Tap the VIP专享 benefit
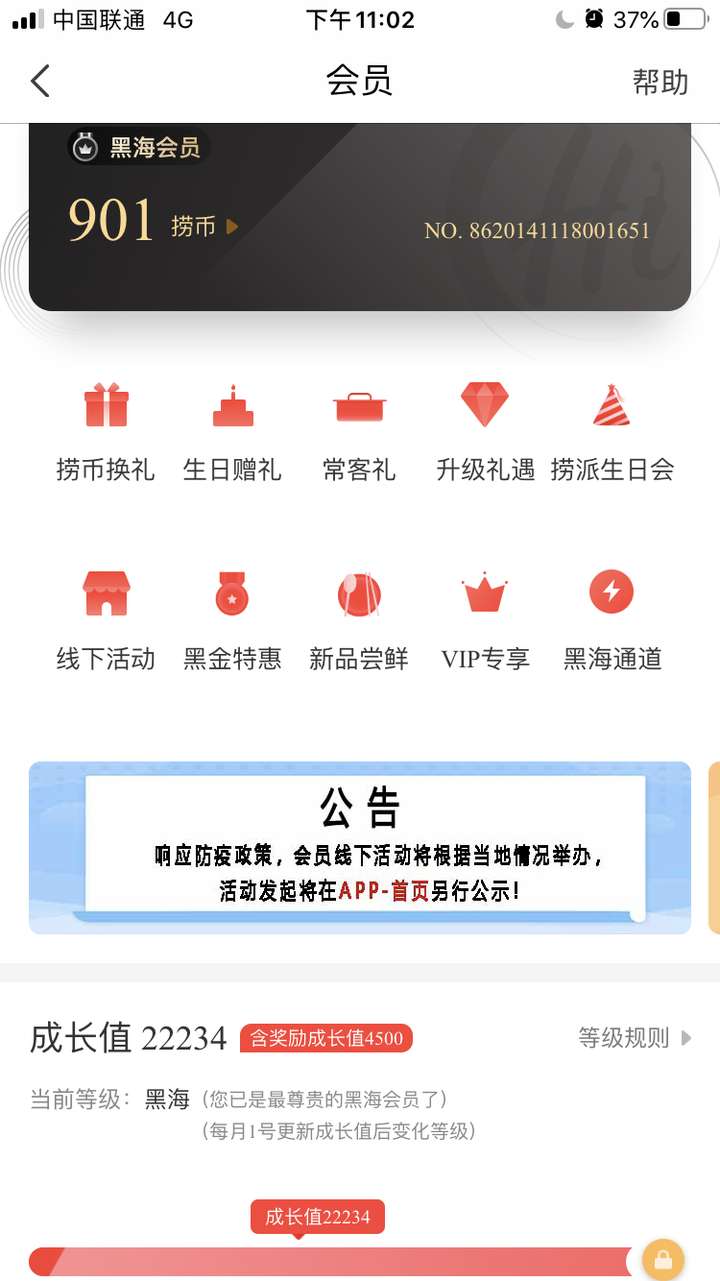This screenshot has height=1281, width=720. click(x=485, y=619)
